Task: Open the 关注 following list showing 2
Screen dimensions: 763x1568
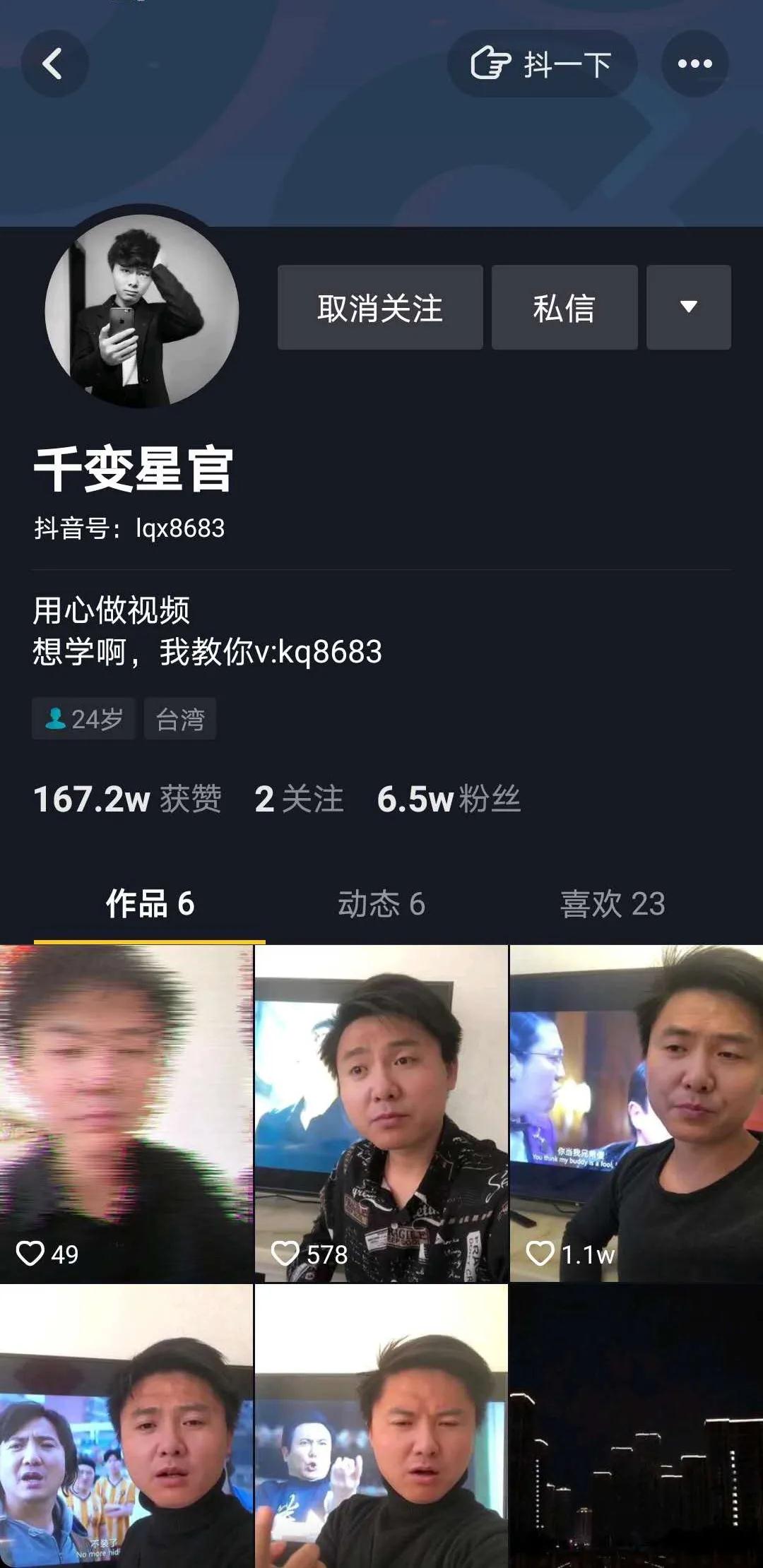Action: (x=299, y=800)
